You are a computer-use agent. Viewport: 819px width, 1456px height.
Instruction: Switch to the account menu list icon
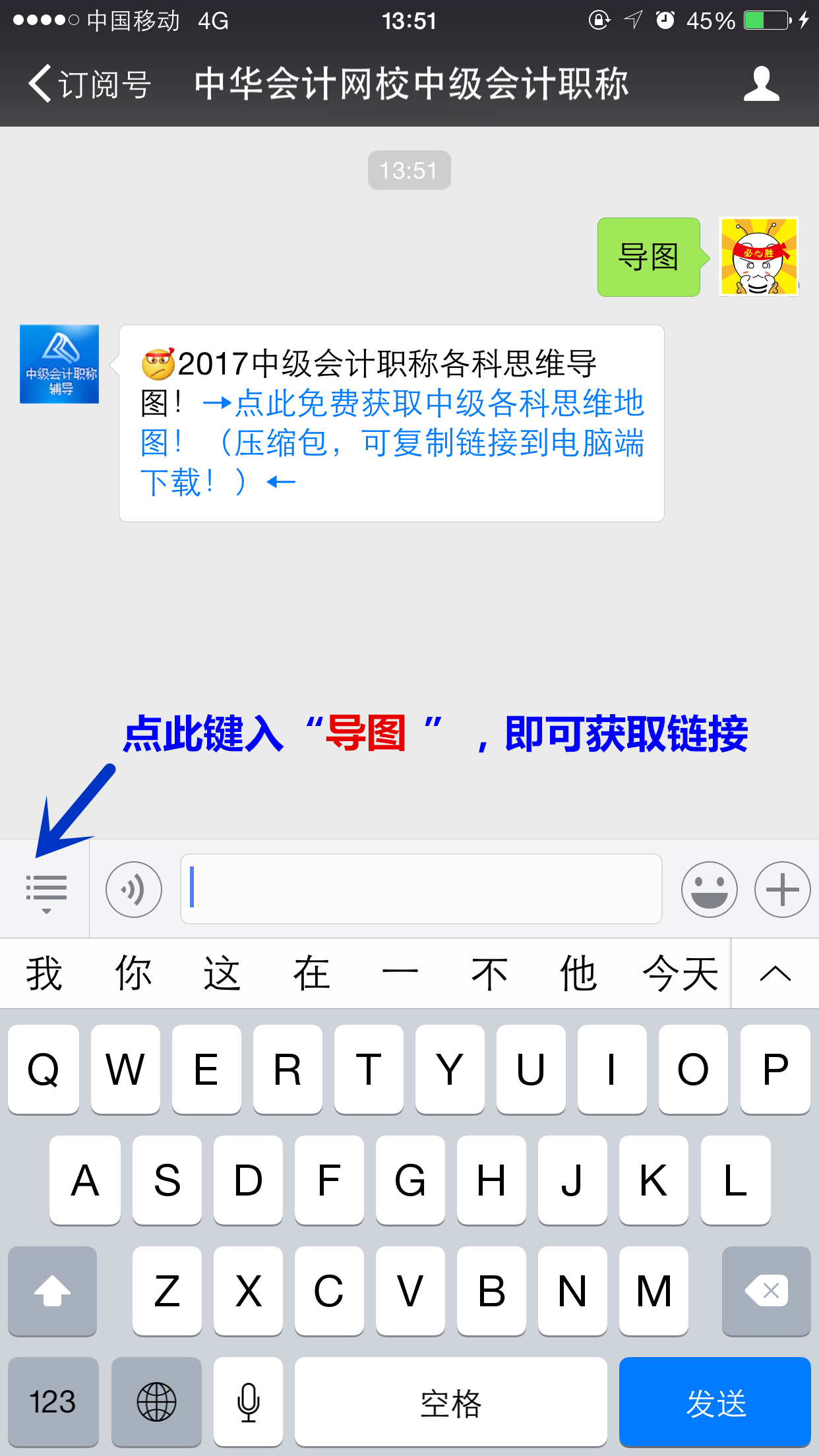point(45,890)
